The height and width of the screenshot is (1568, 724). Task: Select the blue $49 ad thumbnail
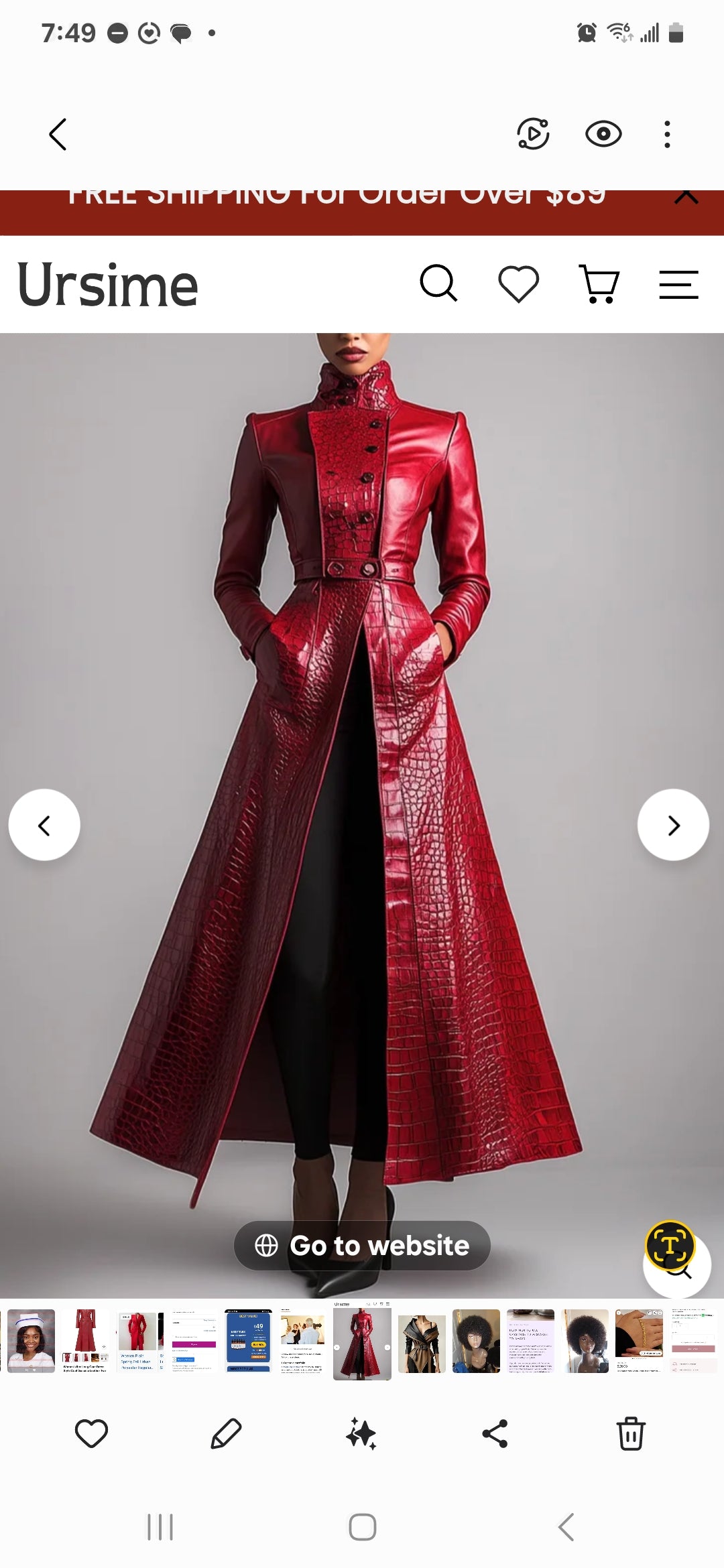pyautogui.click(x=248, y=1341)
